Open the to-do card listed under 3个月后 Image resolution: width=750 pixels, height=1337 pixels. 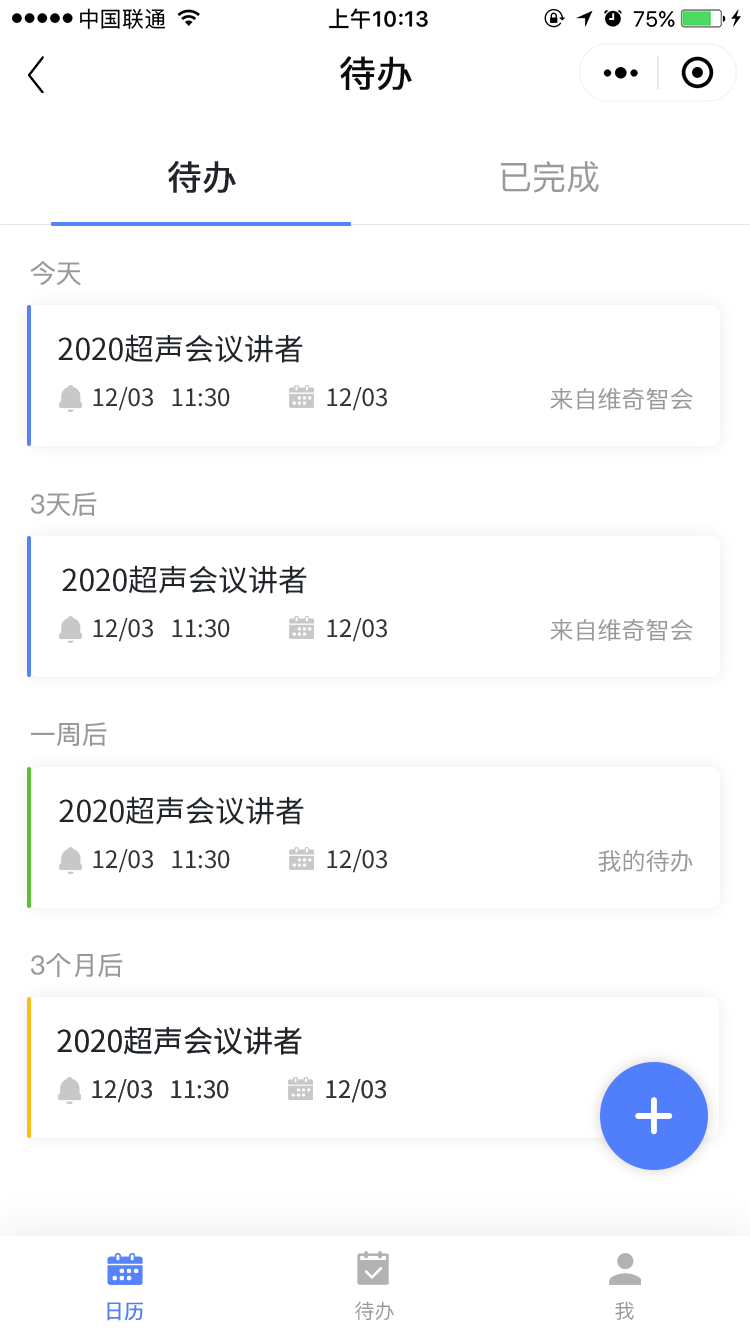click(x=374, y=1067)
